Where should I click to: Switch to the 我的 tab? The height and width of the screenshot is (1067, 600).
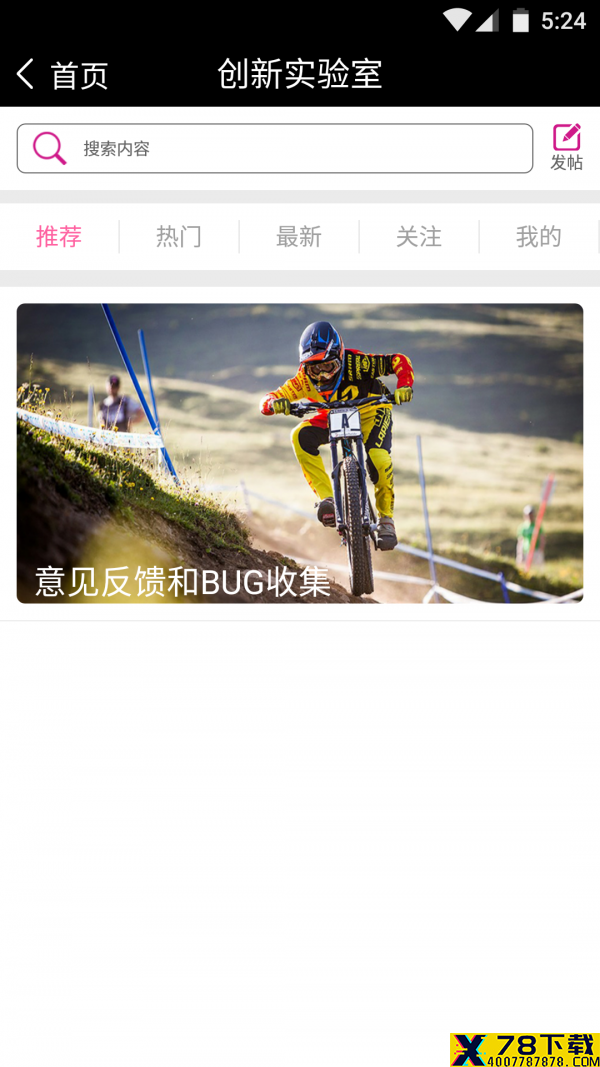point(539,237)
